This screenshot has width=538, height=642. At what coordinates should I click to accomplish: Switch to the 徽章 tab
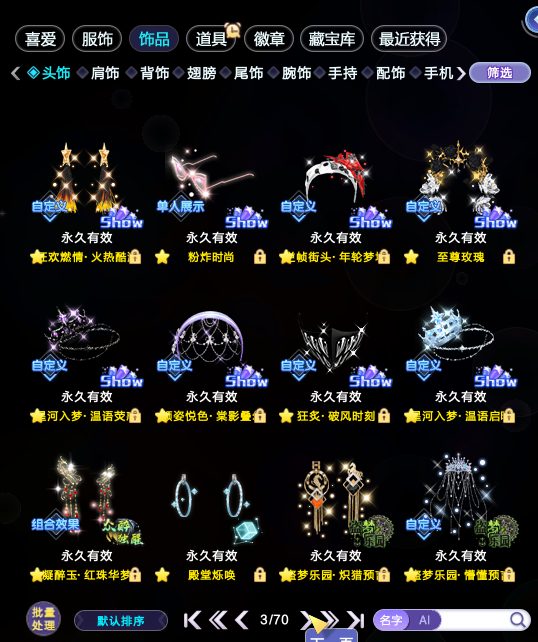(269, 39)
